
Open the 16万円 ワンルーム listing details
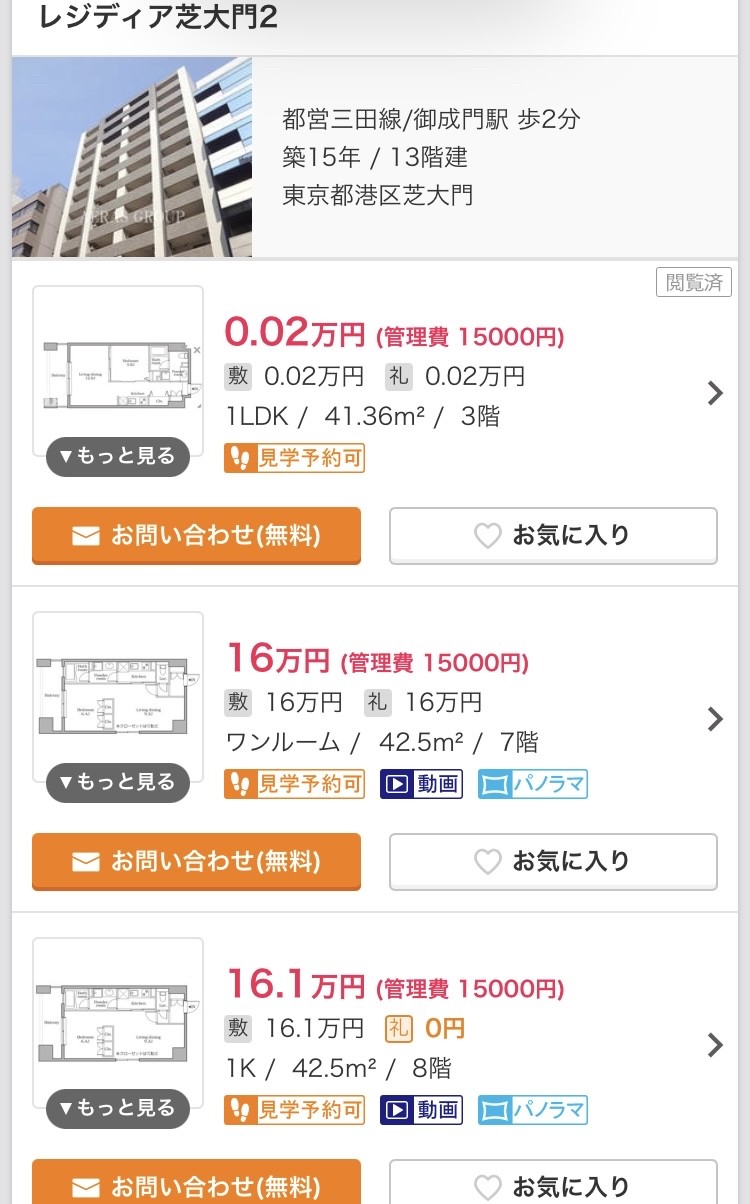714,719
